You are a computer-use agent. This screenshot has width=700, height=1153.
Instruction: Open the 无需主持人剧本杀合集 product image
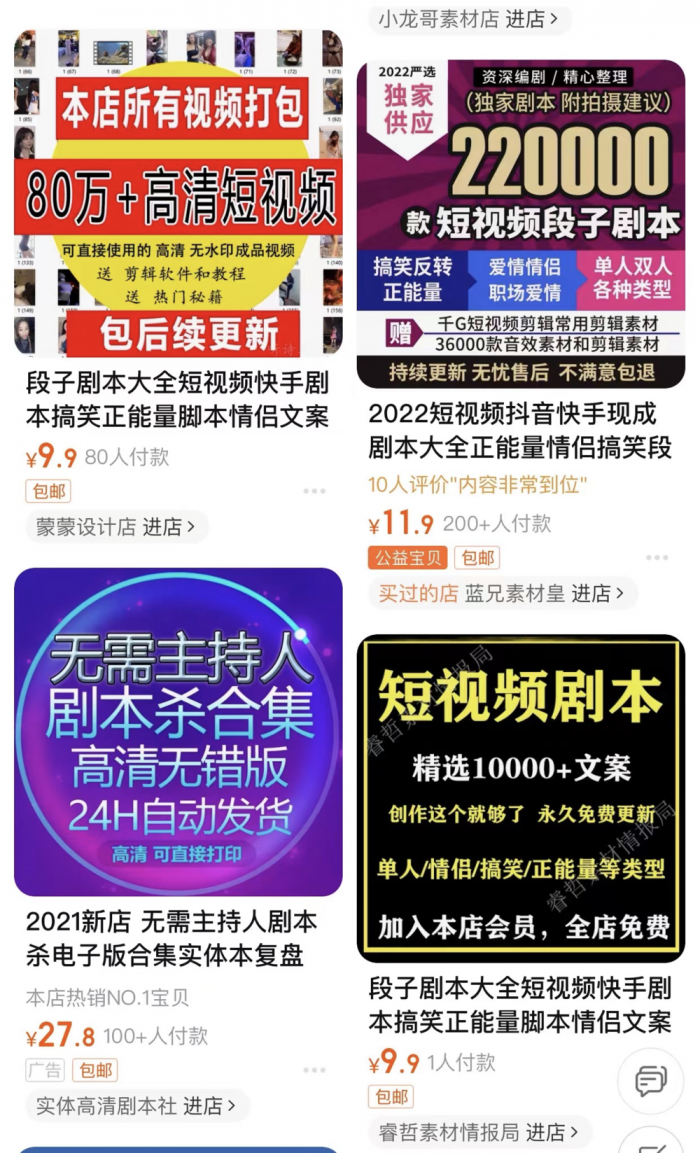(x=178, y=732)
